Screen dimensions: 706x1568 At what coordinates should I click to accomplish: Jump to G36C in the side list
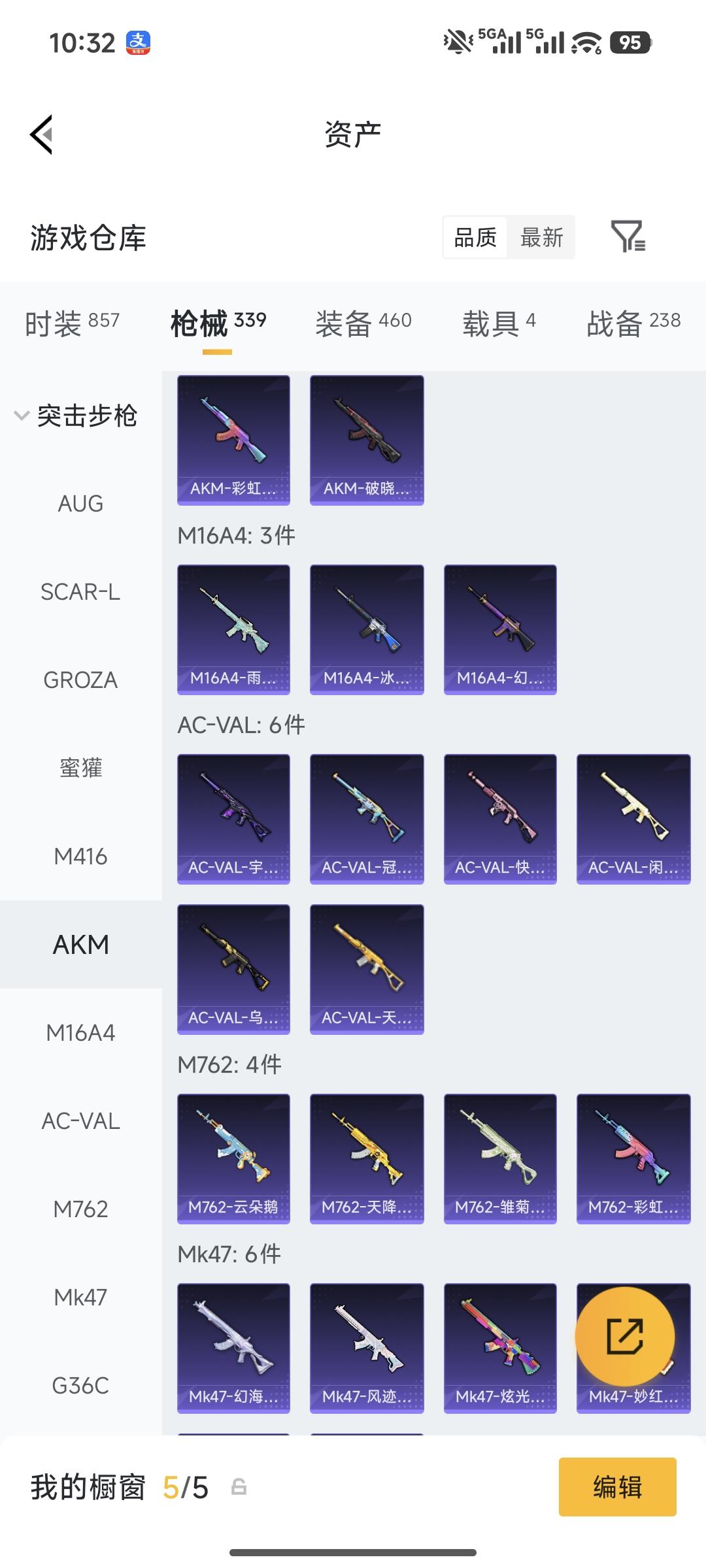(x=80, y=1386)
